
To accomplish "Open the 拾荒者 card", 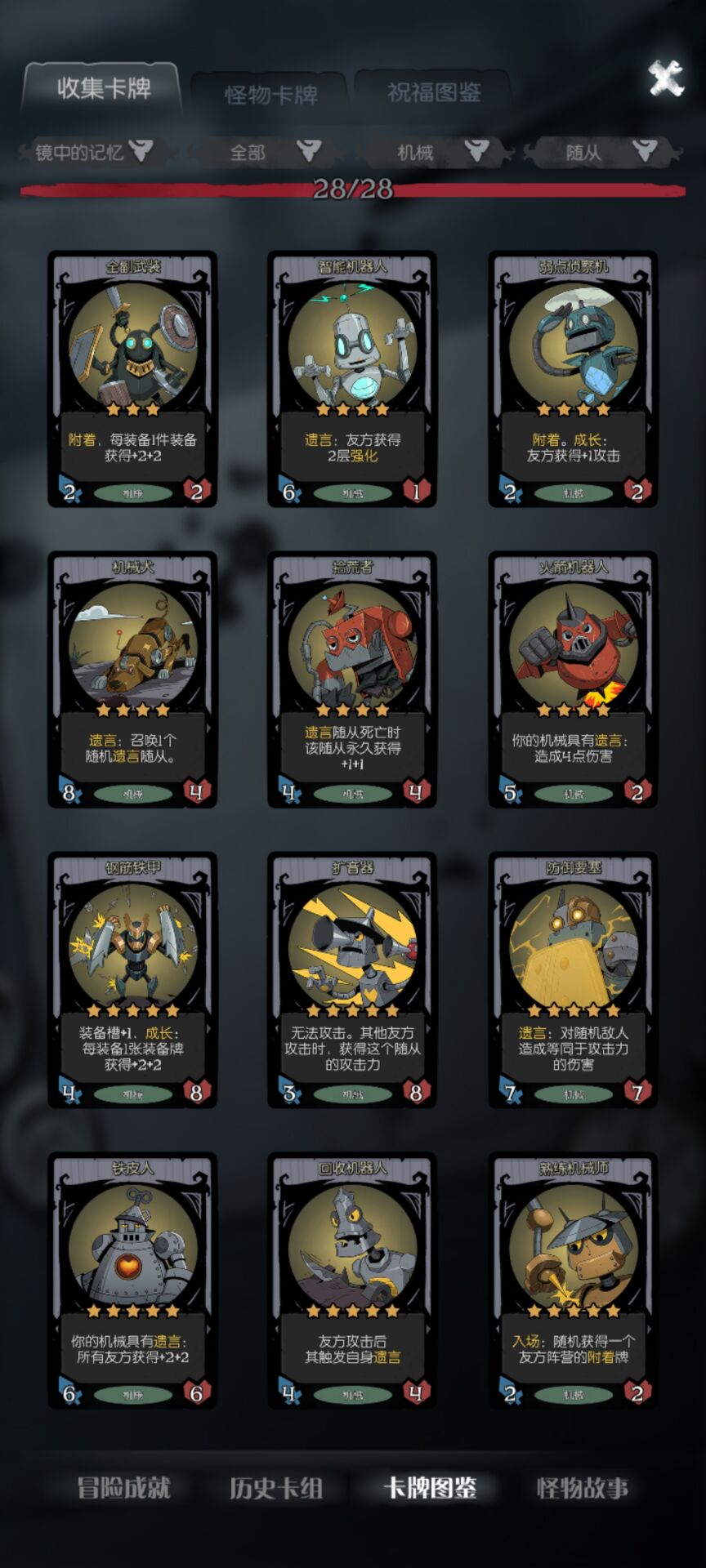I will click(x=352, y=679).
